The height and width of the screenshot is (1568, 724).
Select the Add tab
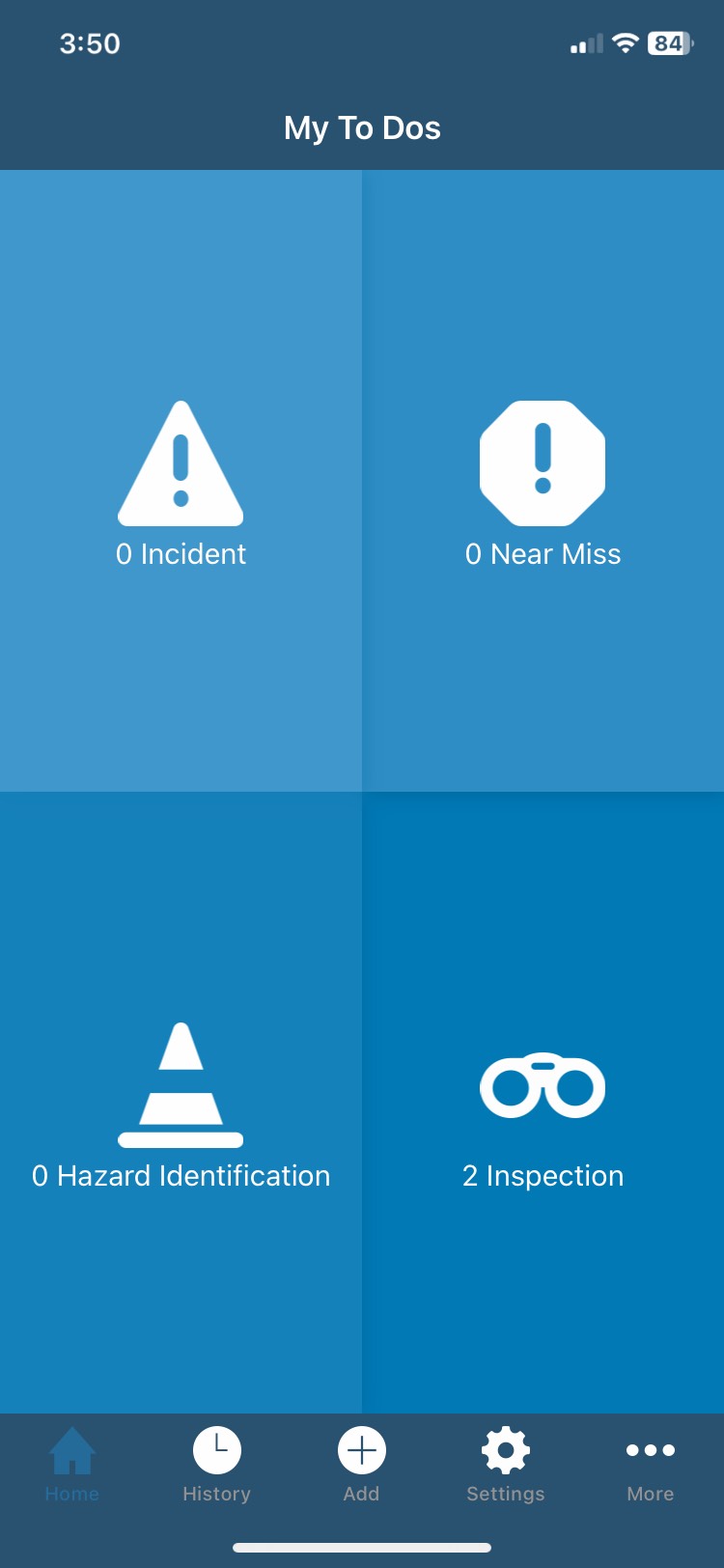(x=362, y=1464)
